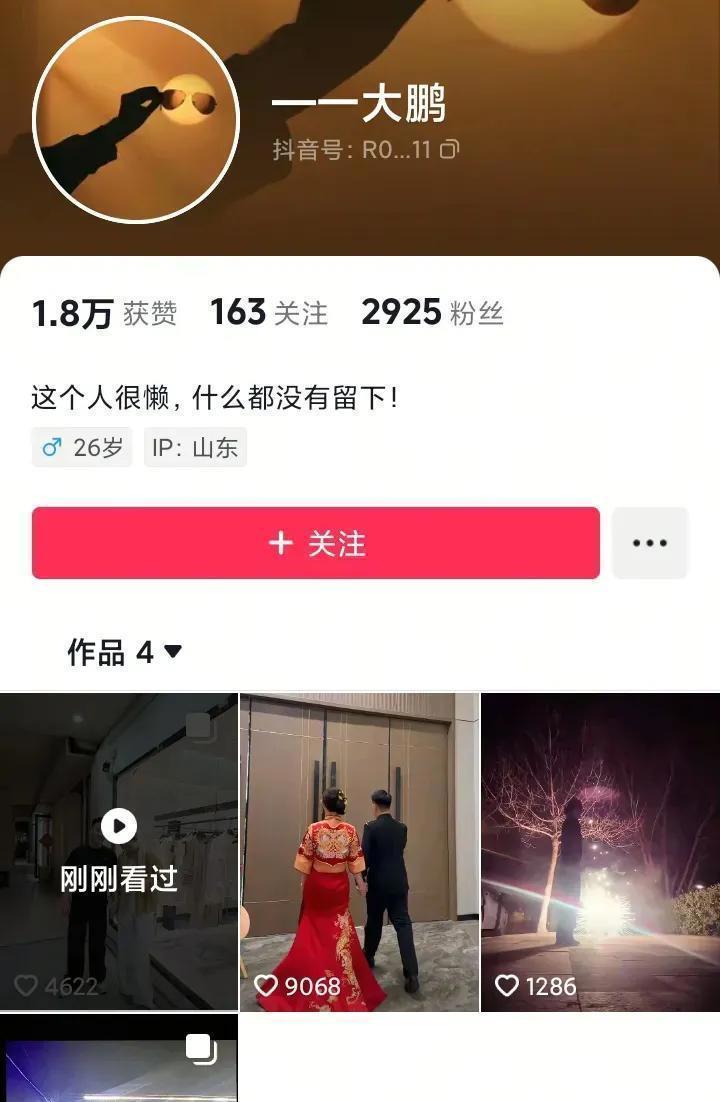Open the three-dot more options button
Screen dimensions: 720x1102
click(x=650, y=543)
